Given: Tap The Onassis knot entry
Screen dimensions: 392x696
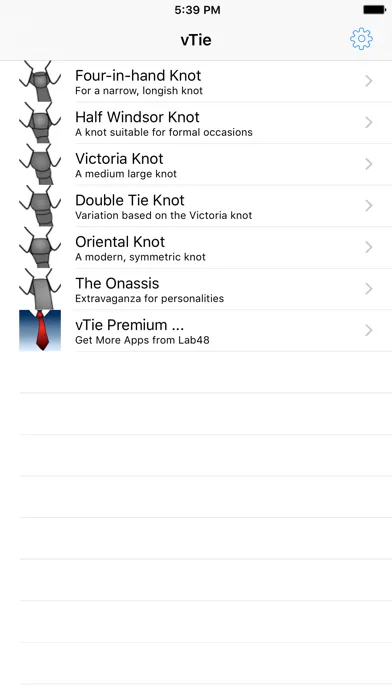Looking at the screenshot, I should [x=196, y=289].
